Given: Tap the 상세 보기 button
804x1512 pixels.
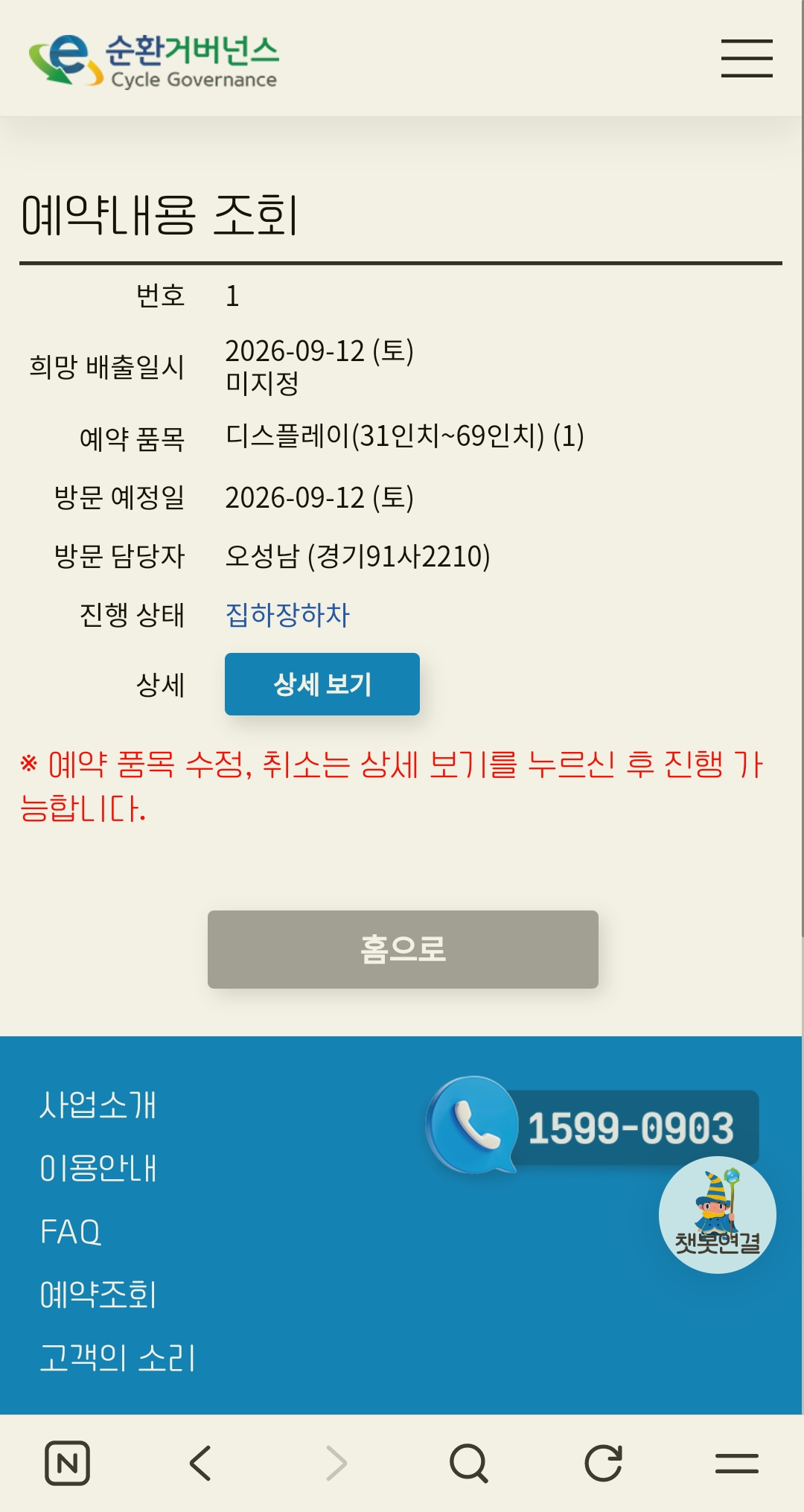Looking at the screenshot, I should tap(322, 684).
